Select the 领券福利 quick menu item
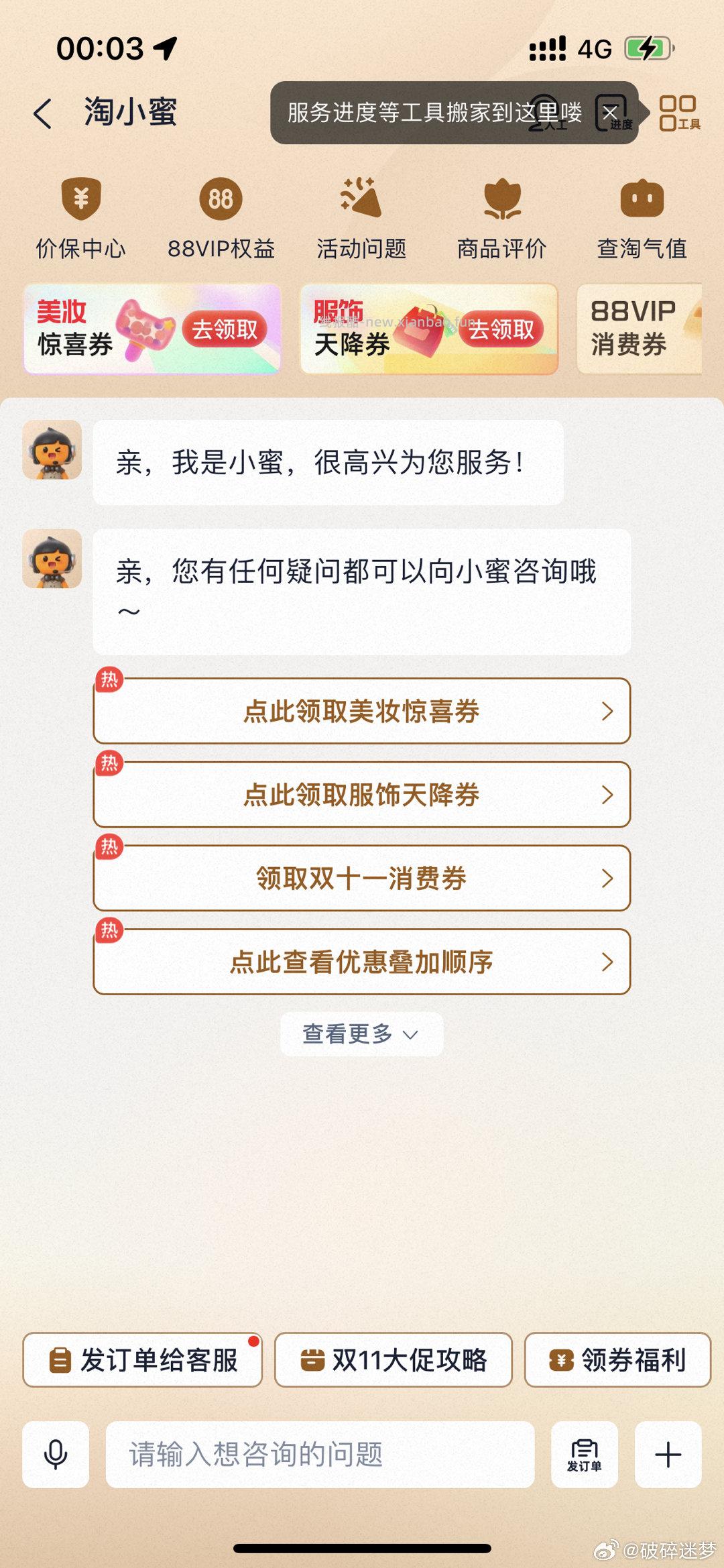The width and height of the screenshot is (724, 1568). coord(617,1359)
